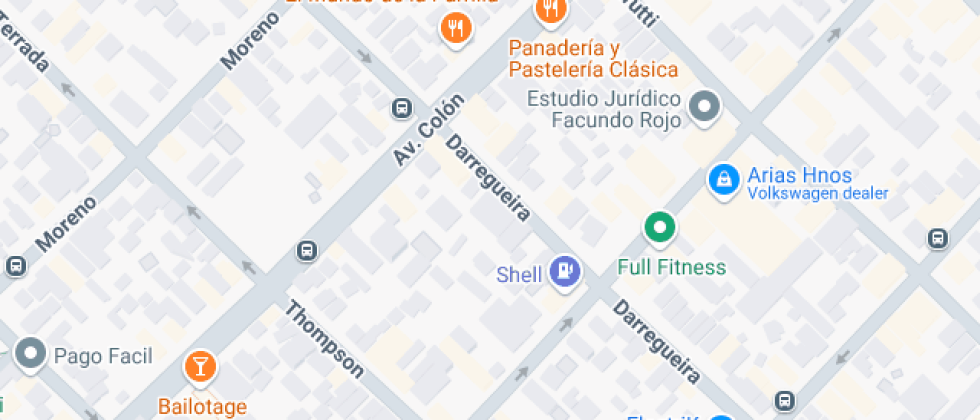Viewport: 980px width, 420px height.
Task: Tap the Arias Hnos Volkswagen dealer marker
Action: (x=722, y=180)
